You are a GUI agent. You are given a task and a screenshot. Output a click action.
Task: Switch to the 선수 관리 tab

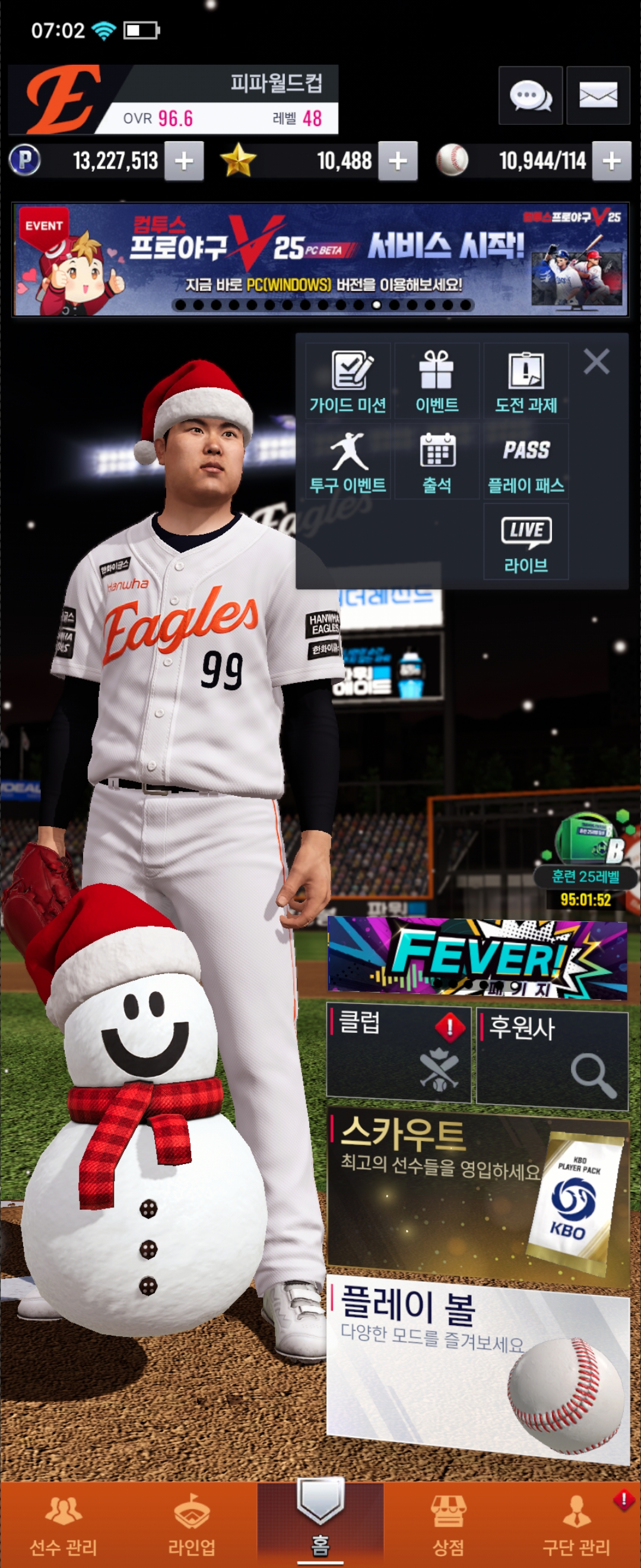click(x=64, y=1523)
